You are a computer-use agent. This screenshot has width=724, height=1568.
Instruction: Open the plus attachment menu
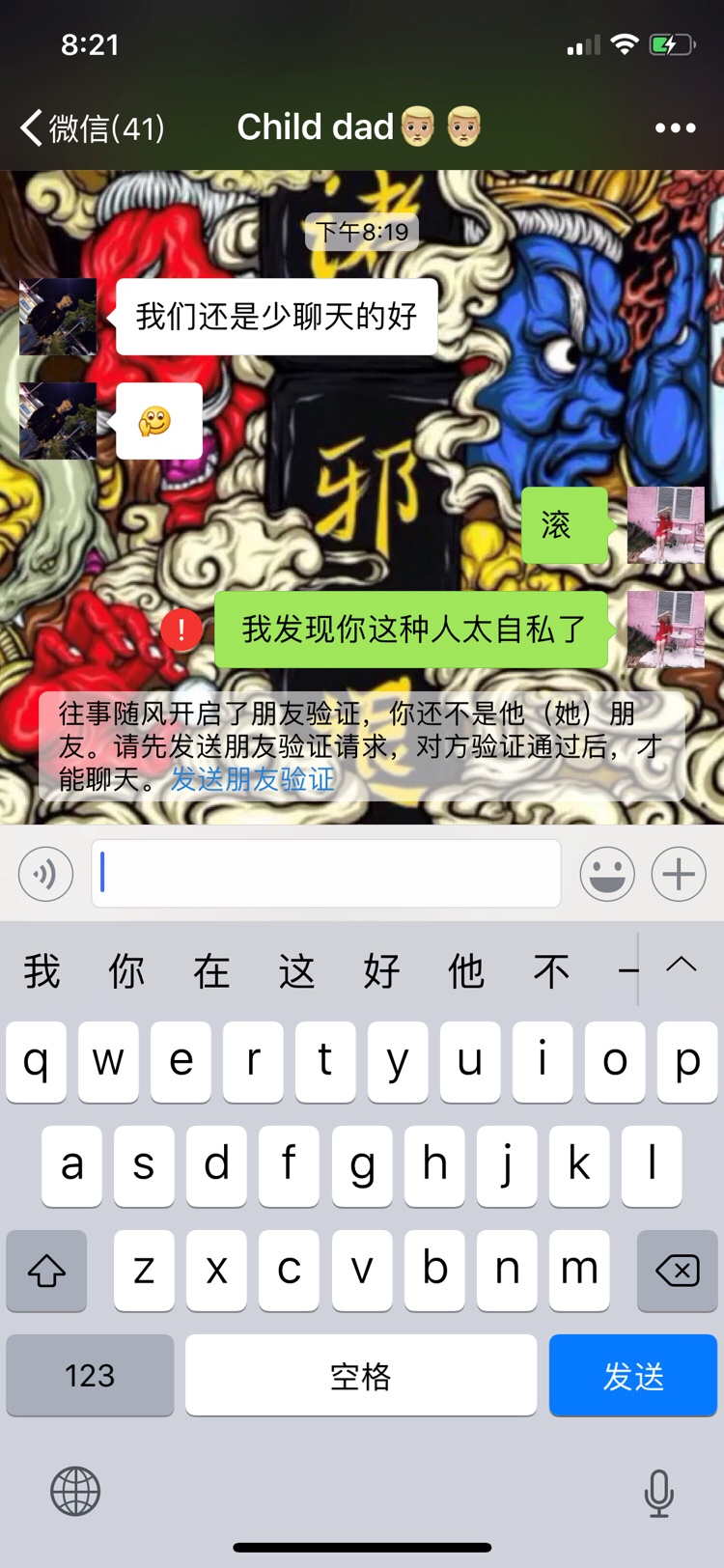(679, 874)
